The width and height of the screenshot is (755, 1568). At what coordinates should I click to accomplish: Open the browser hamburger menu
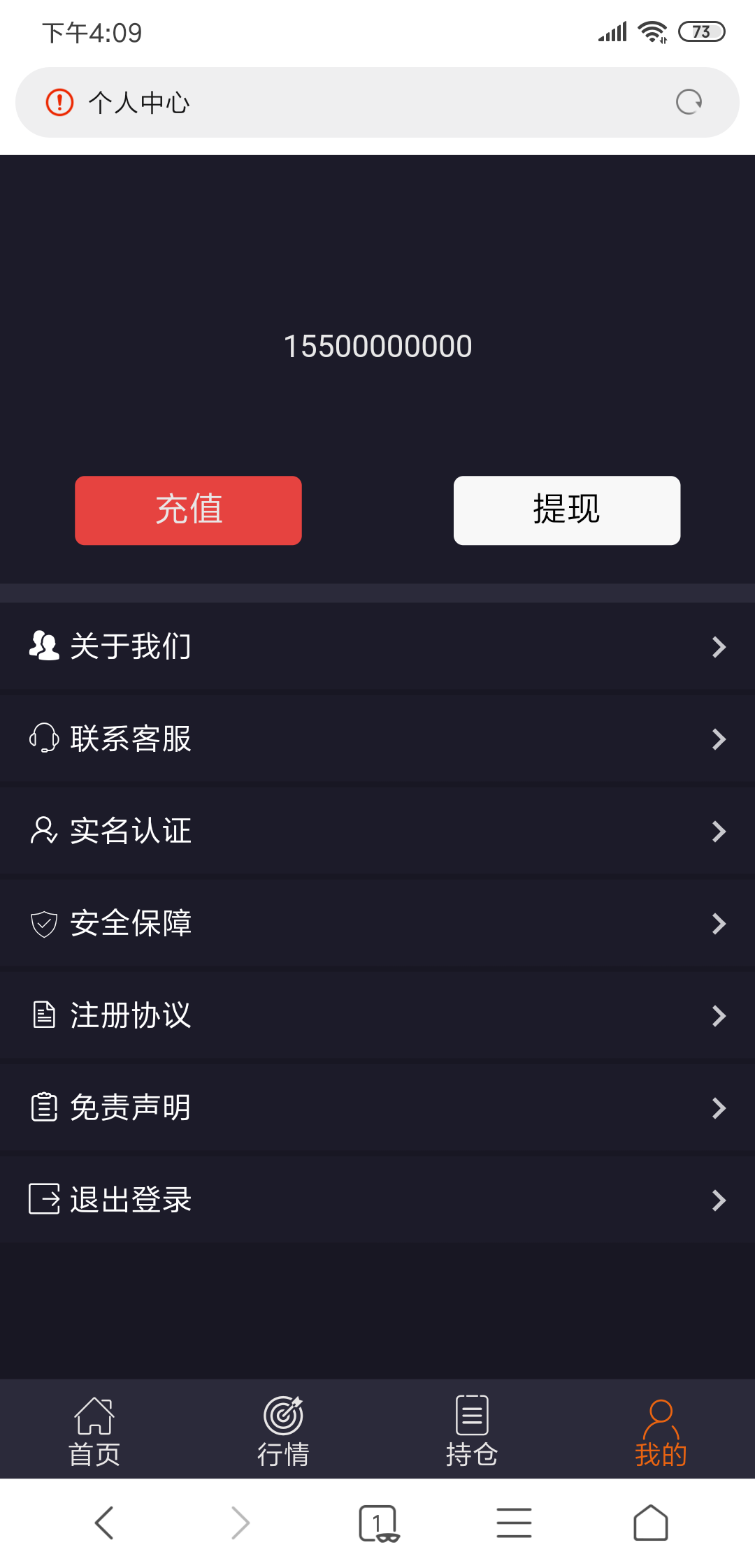click(x=514, y=1523)
